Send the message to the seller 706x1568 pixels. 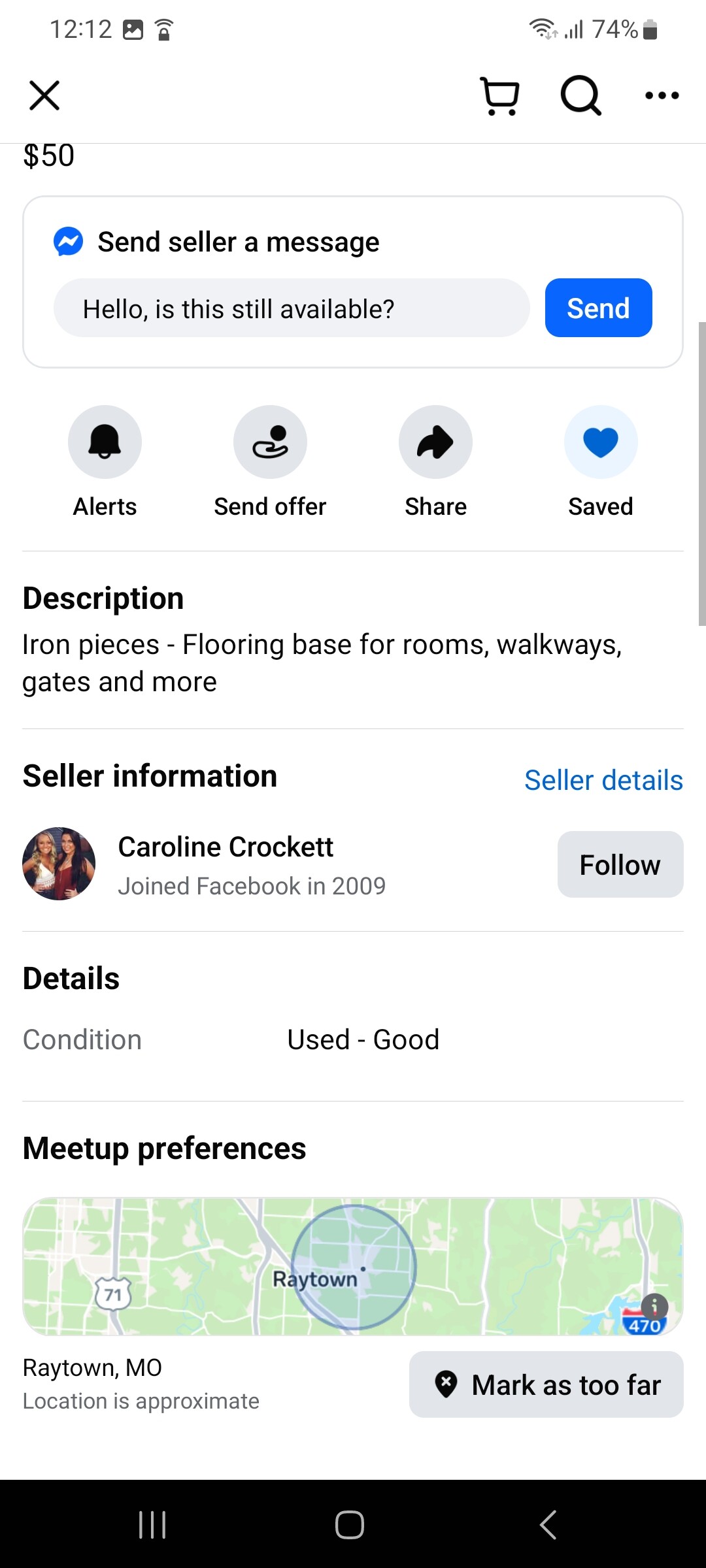598,308
